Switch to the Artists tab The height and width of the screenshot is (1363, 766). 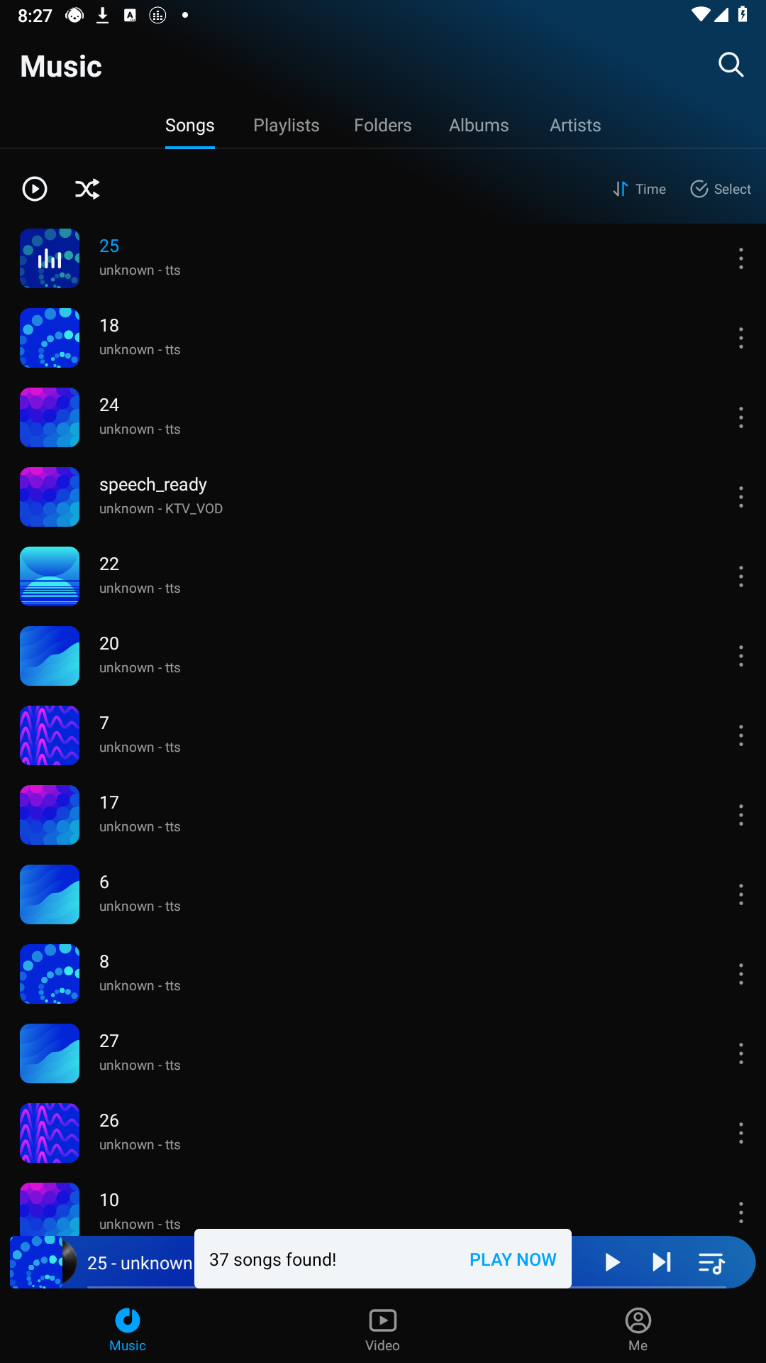coord(575,125)
